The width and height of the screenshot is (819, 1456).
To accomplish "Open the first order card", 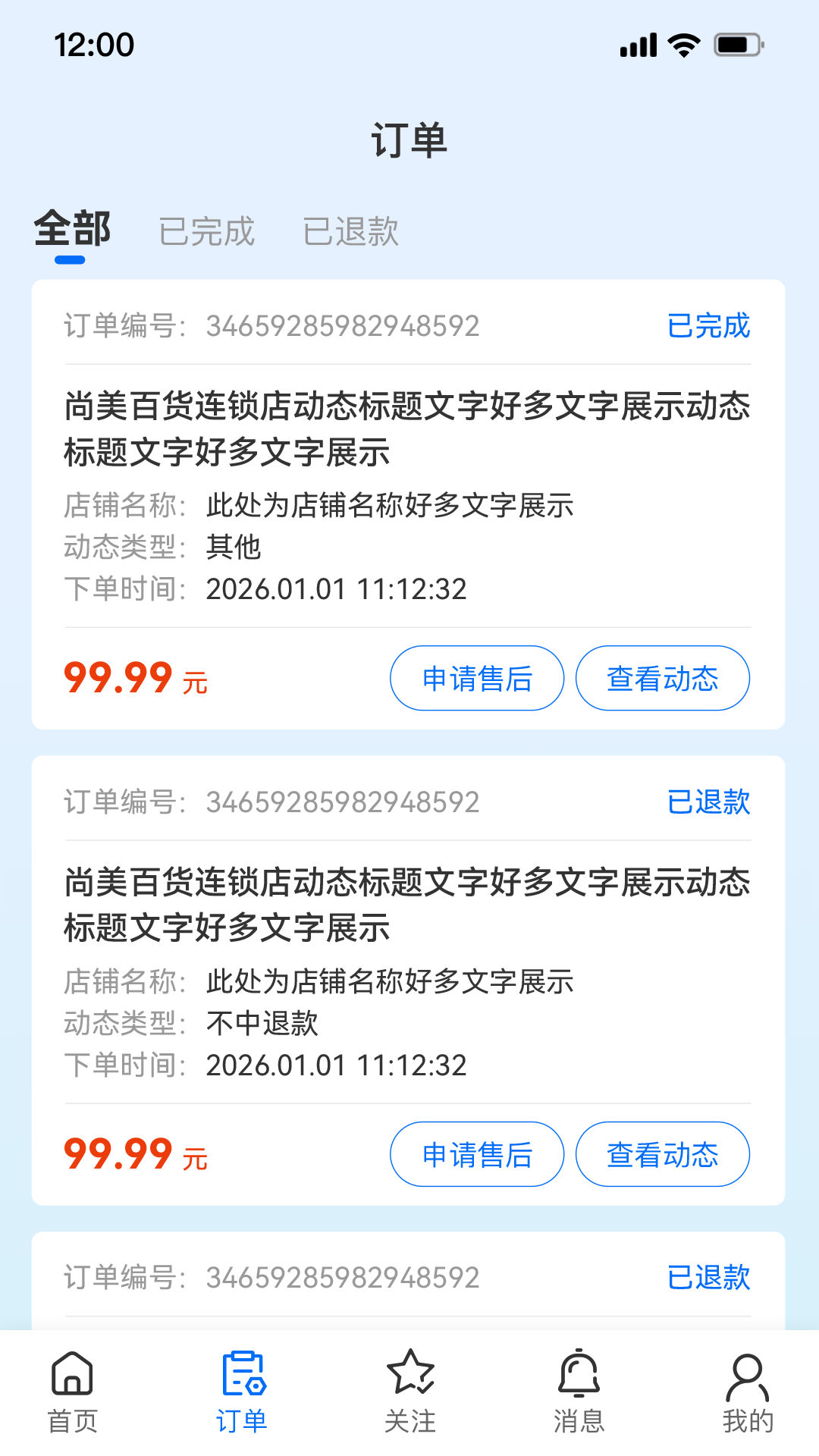I will [x=409, y=500].
